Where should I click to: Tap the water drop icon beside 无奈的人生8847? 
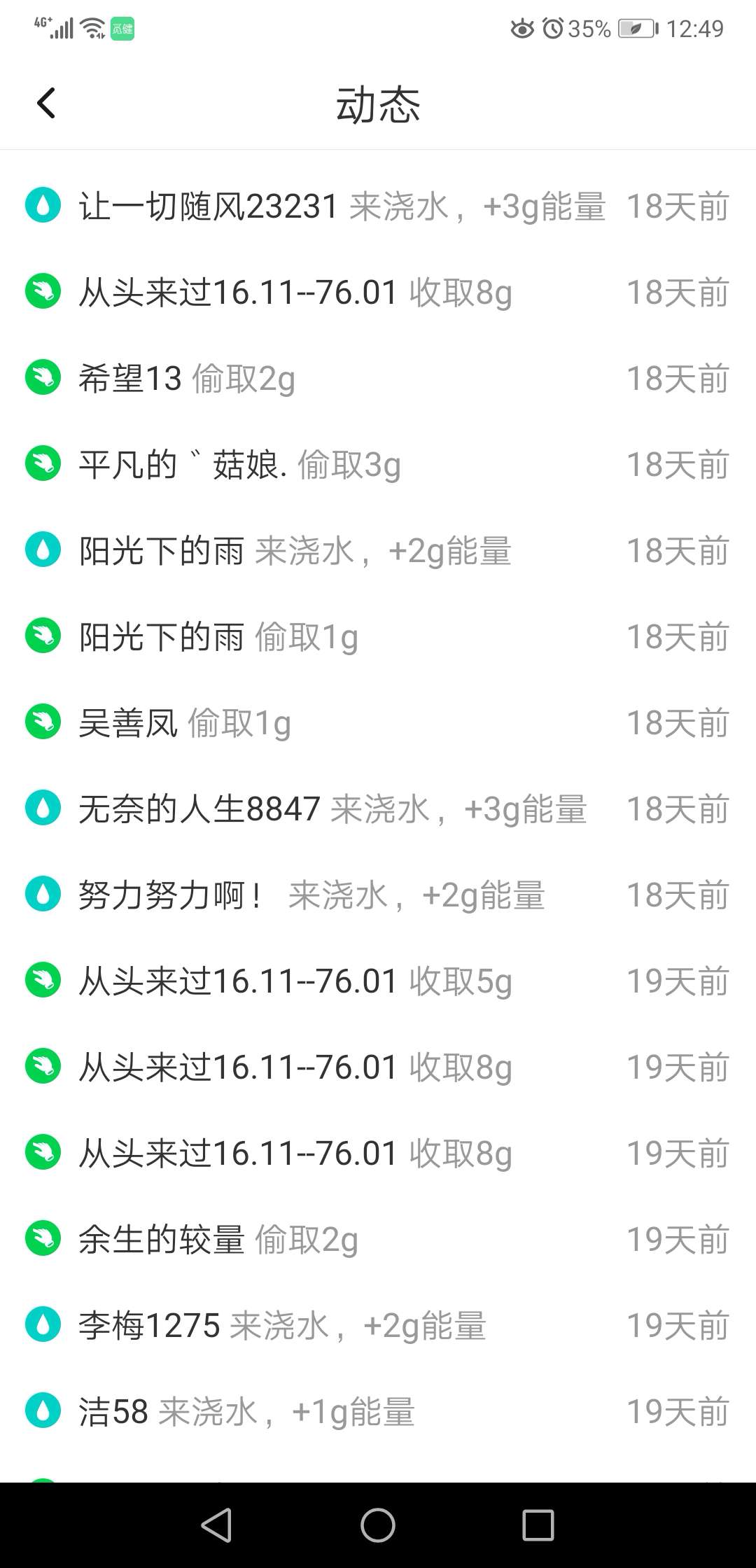pyautogui.click(x=42, y=808)
